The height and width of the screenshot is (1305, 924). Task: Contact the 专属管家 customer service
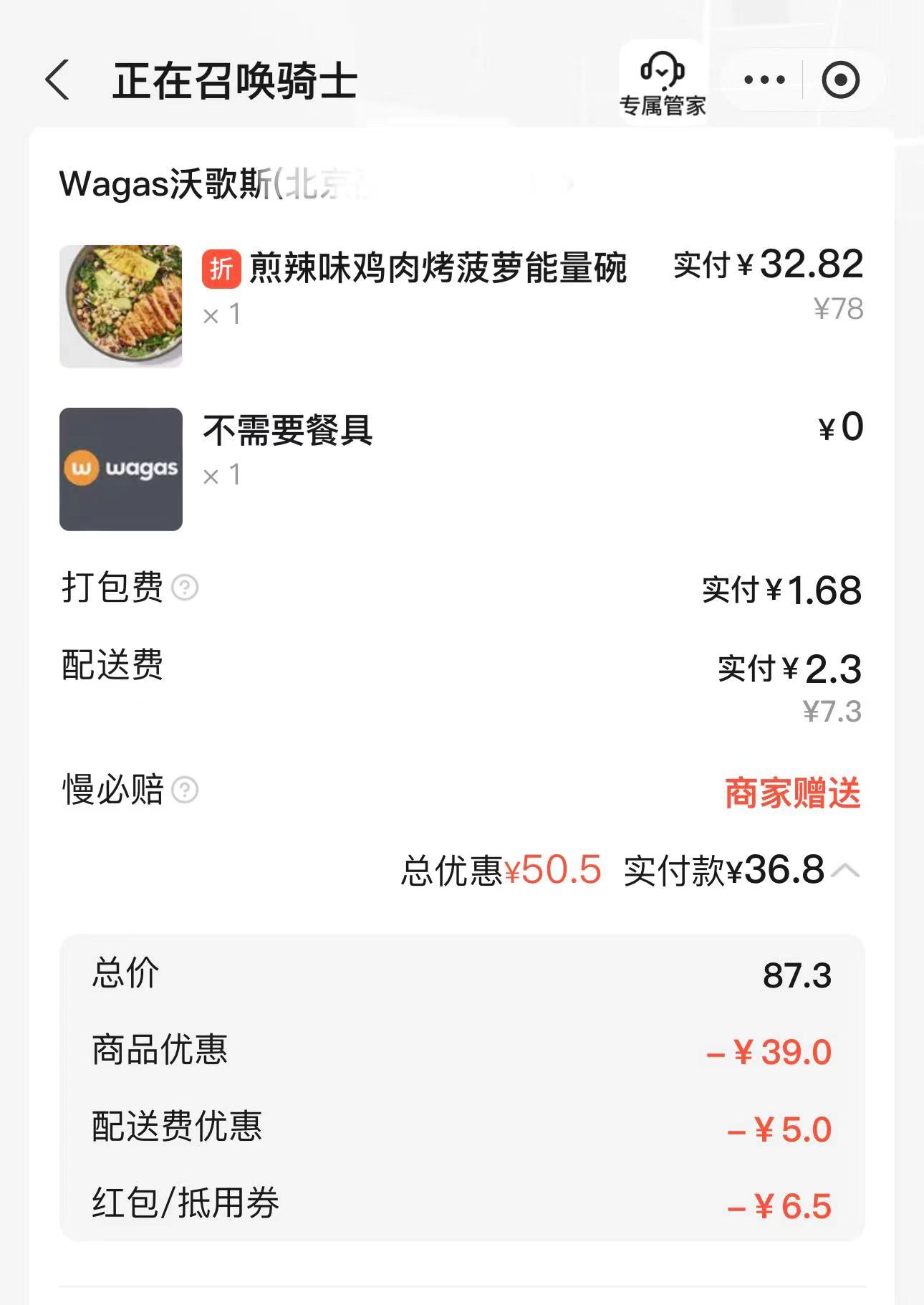pos(663,83)
